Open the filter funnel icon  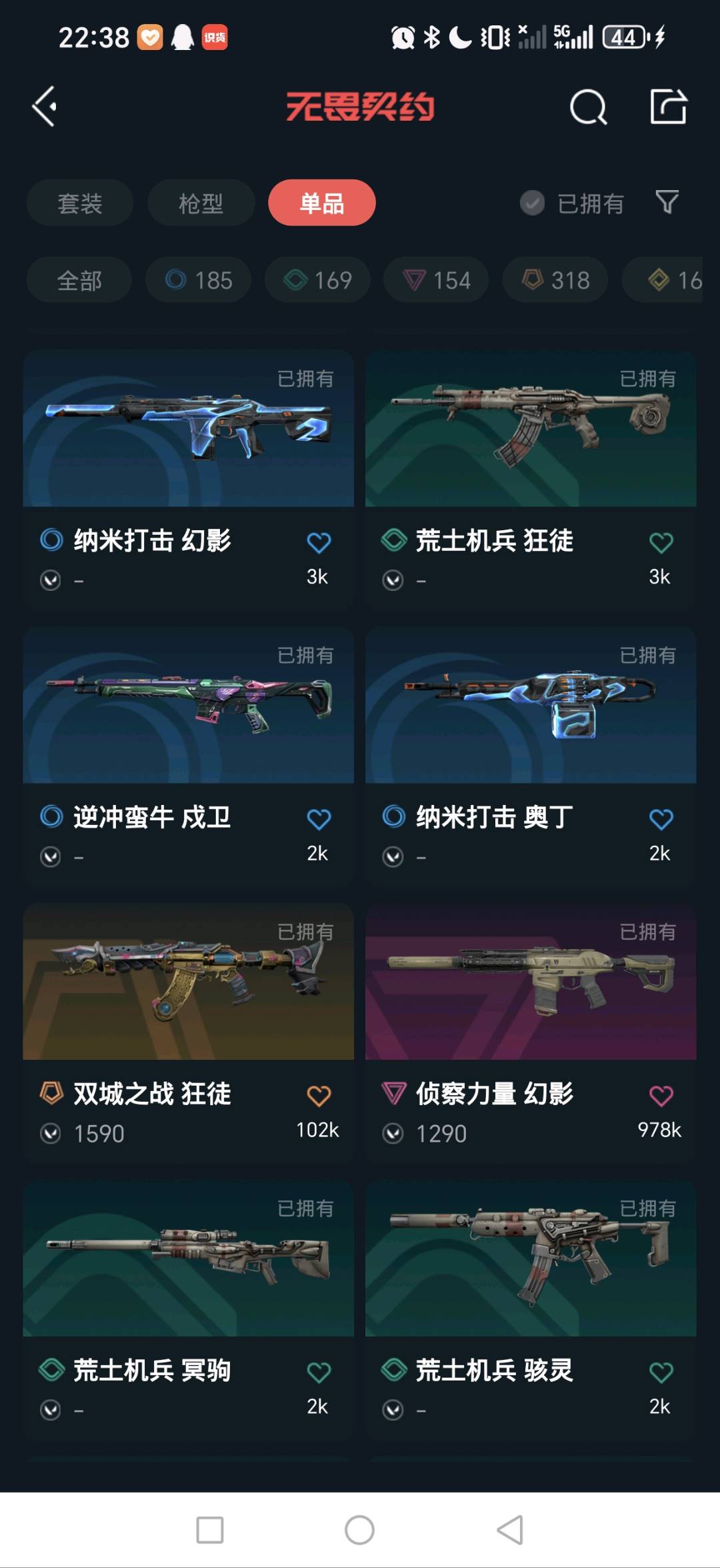point(667,202)
